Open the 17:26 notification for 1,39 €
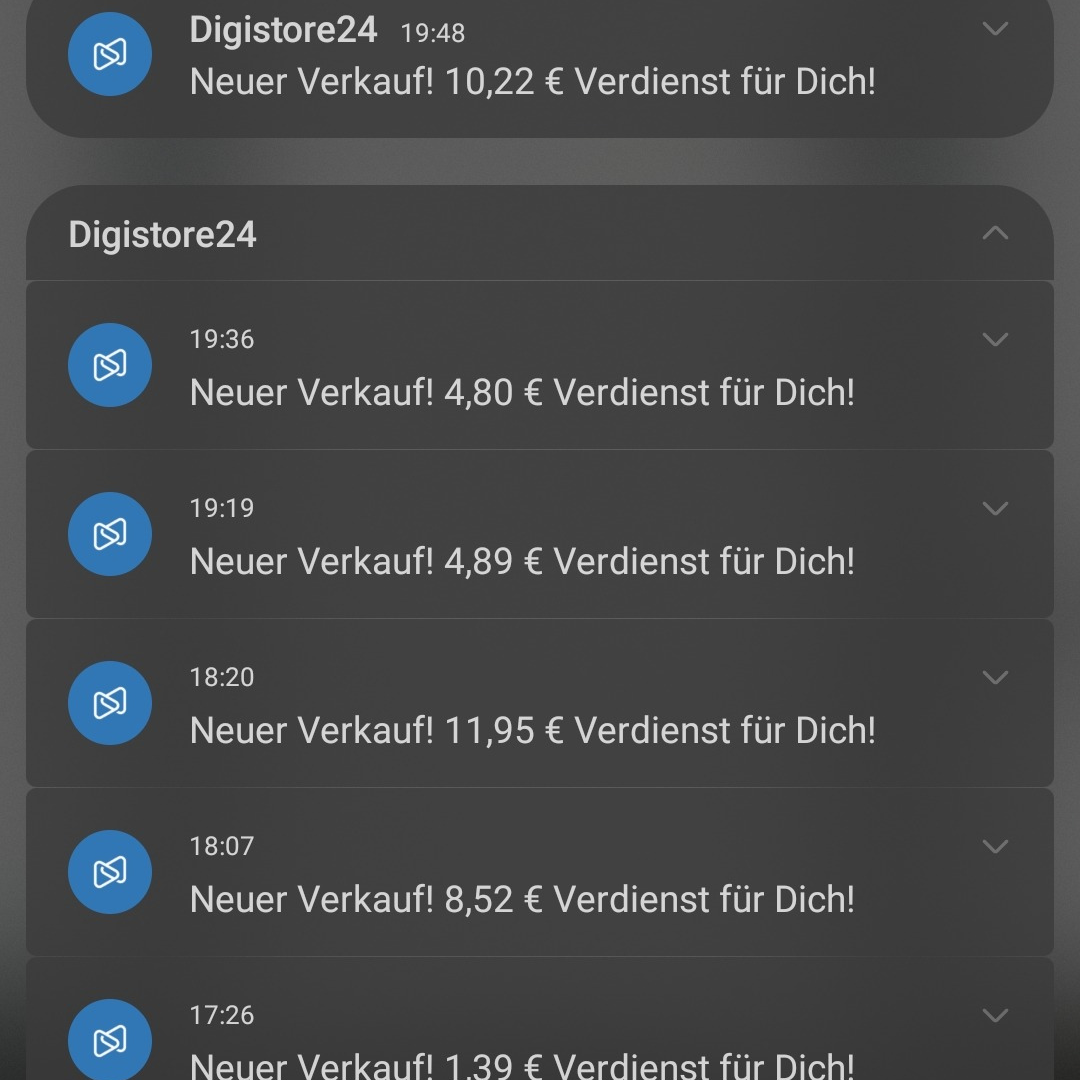Image resolution: width=1080 pixels, height=1080 pixels. (x=522, y=1062)
